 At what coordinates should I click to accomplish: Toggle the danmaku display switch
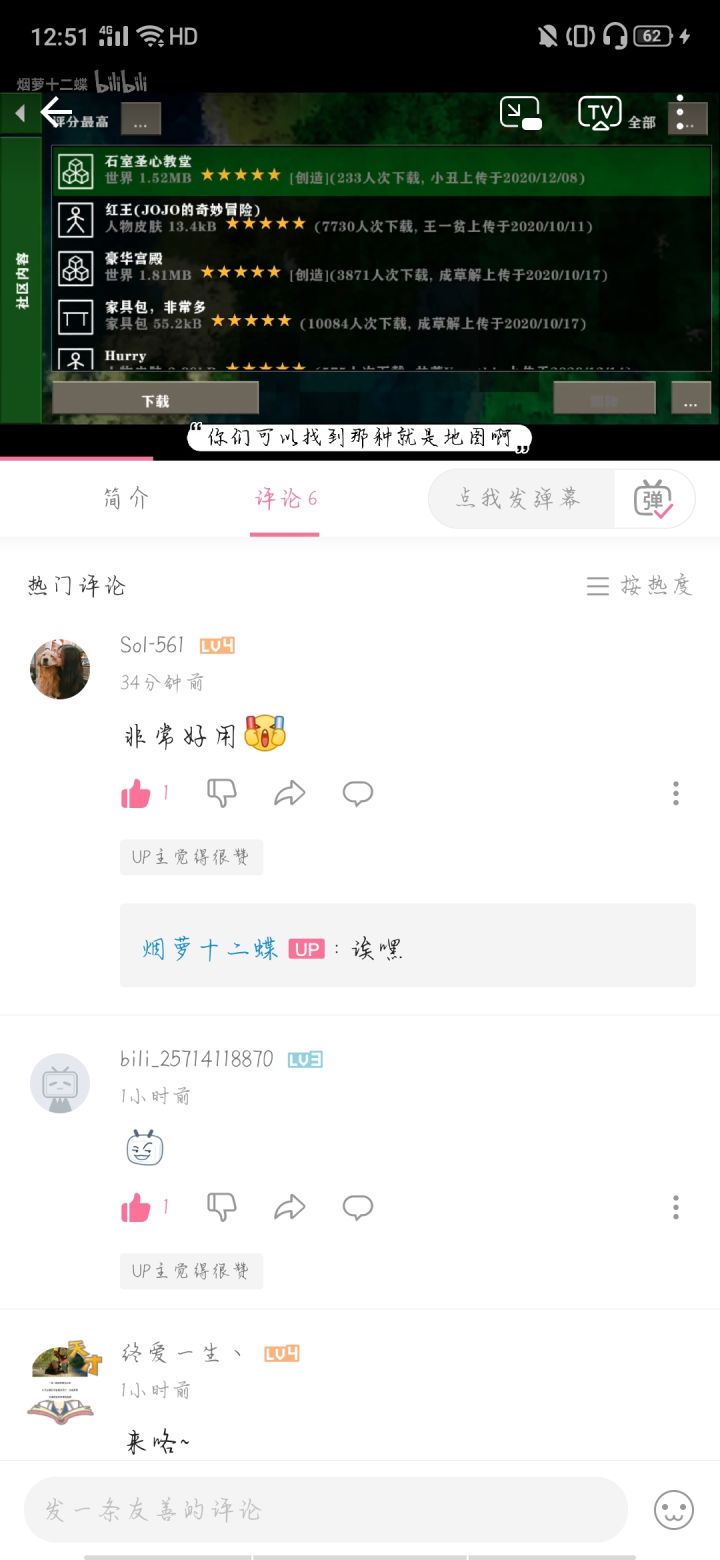pyautogui.click(x=654, y=499)
